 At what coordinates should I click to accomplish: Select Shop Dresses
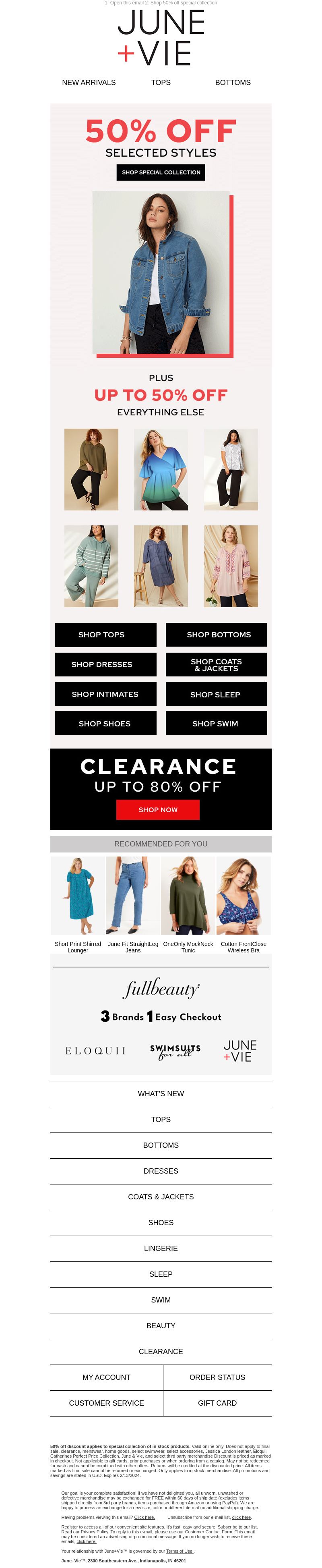105,664
